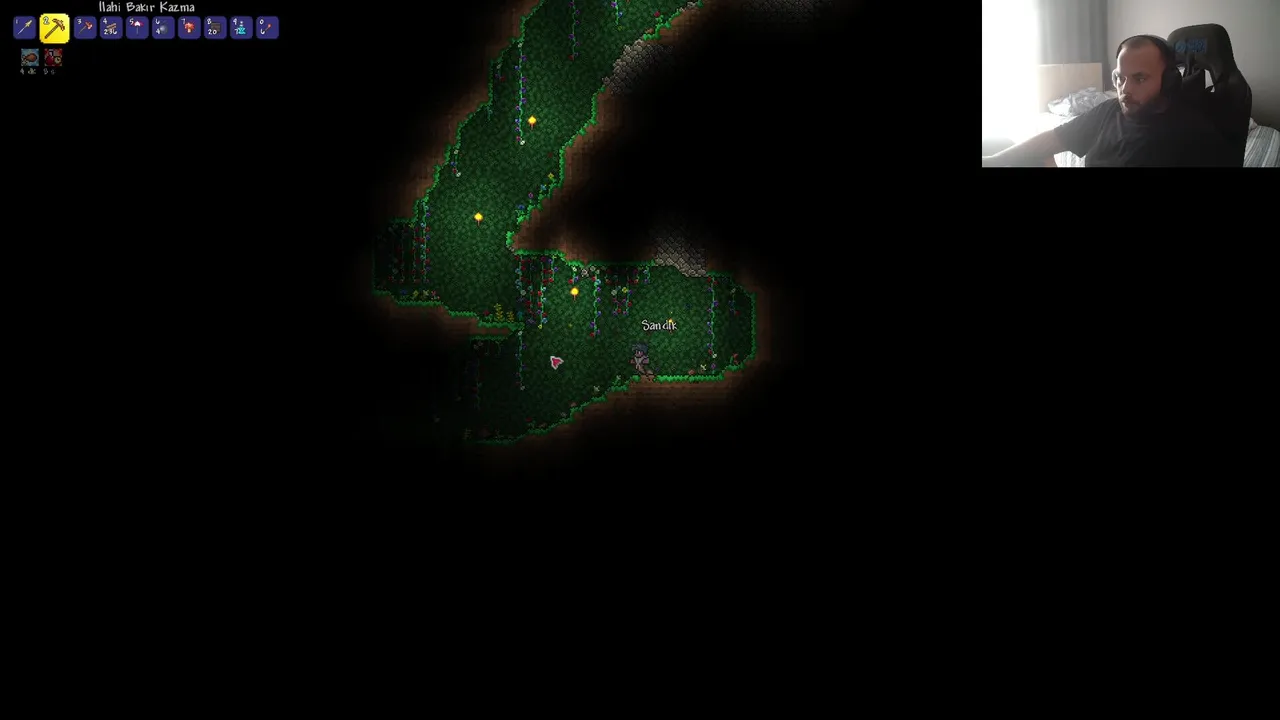Select the item stack in slot 8
Screen dimensions: 1280x720
214,28
